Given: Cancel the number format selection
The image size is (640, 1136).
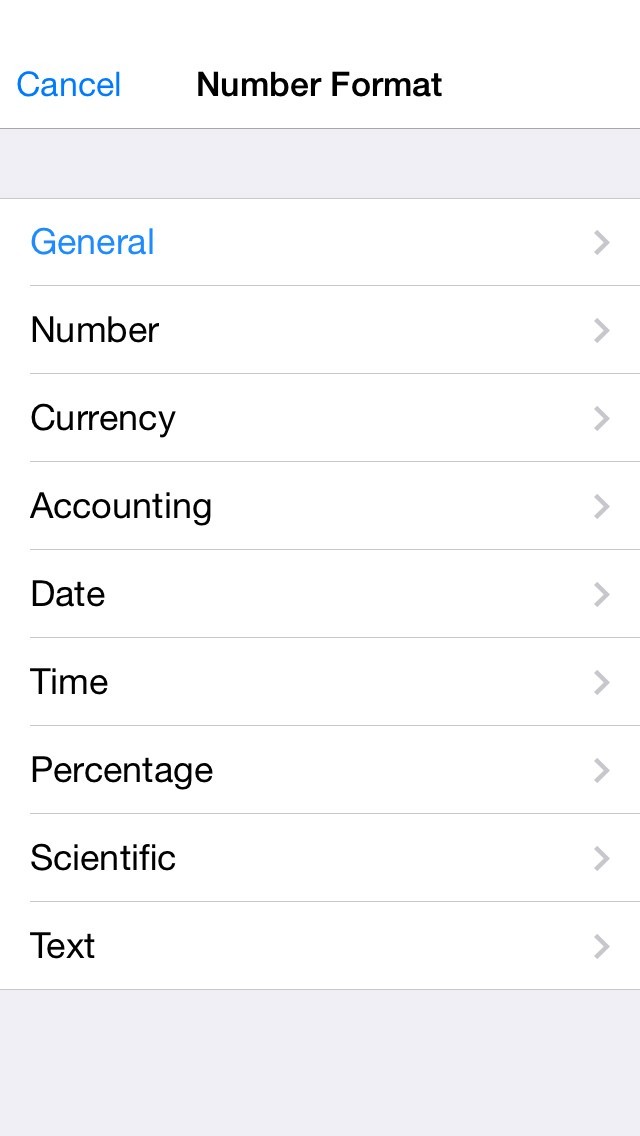Looking at the screenshot, I should [69, 85].
